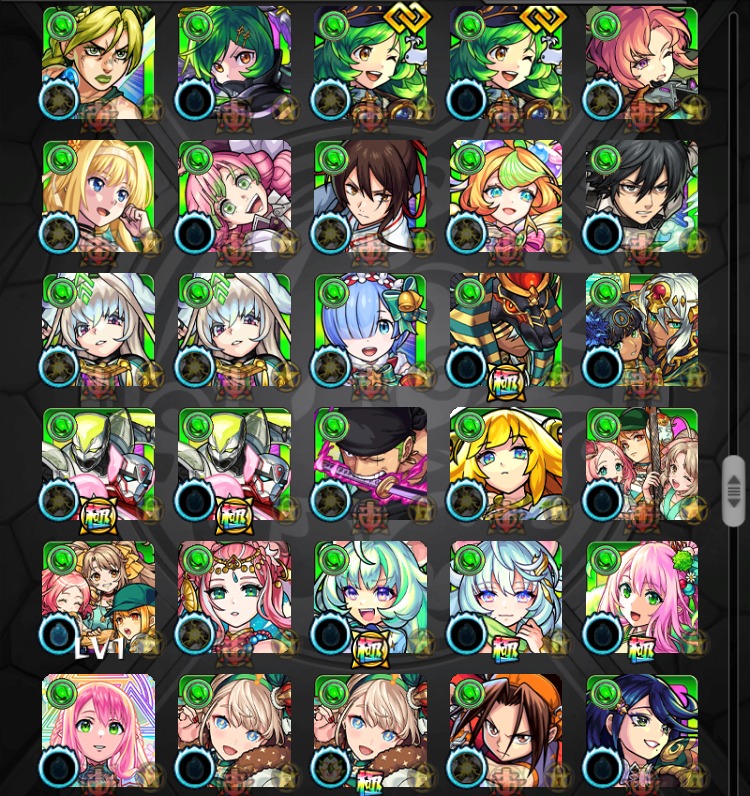
Task: Open the mint-haired girl with a fang
Action: click(370, 597)
